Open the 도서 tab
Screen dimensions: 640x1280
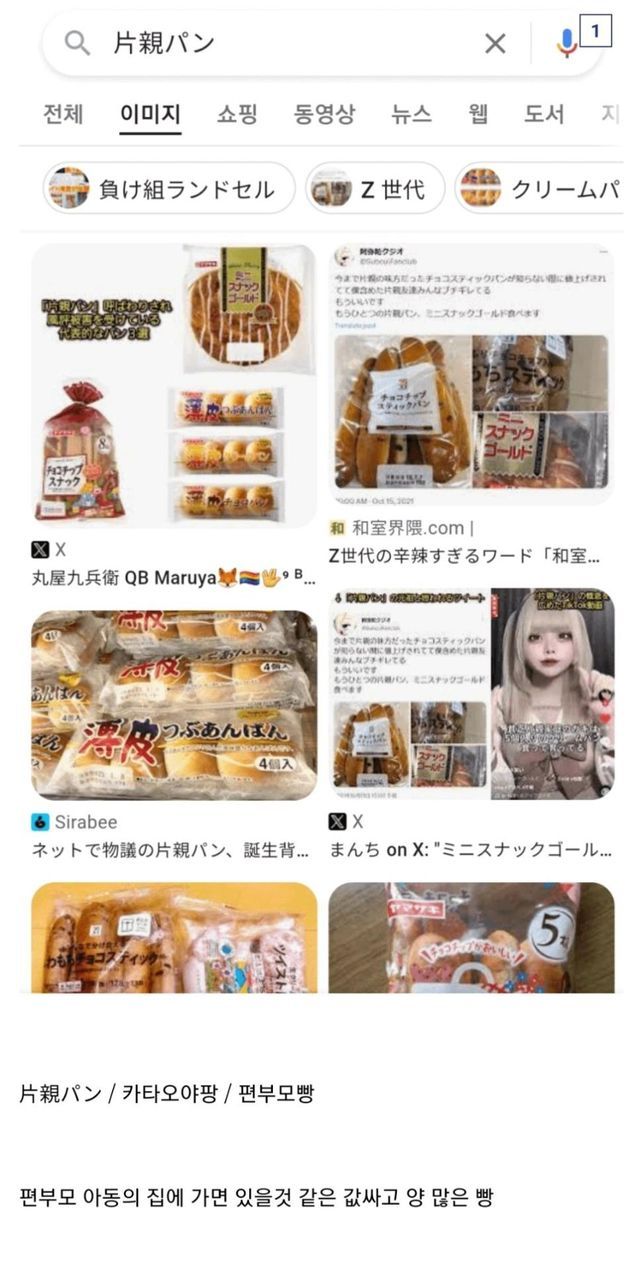point(544,114)
